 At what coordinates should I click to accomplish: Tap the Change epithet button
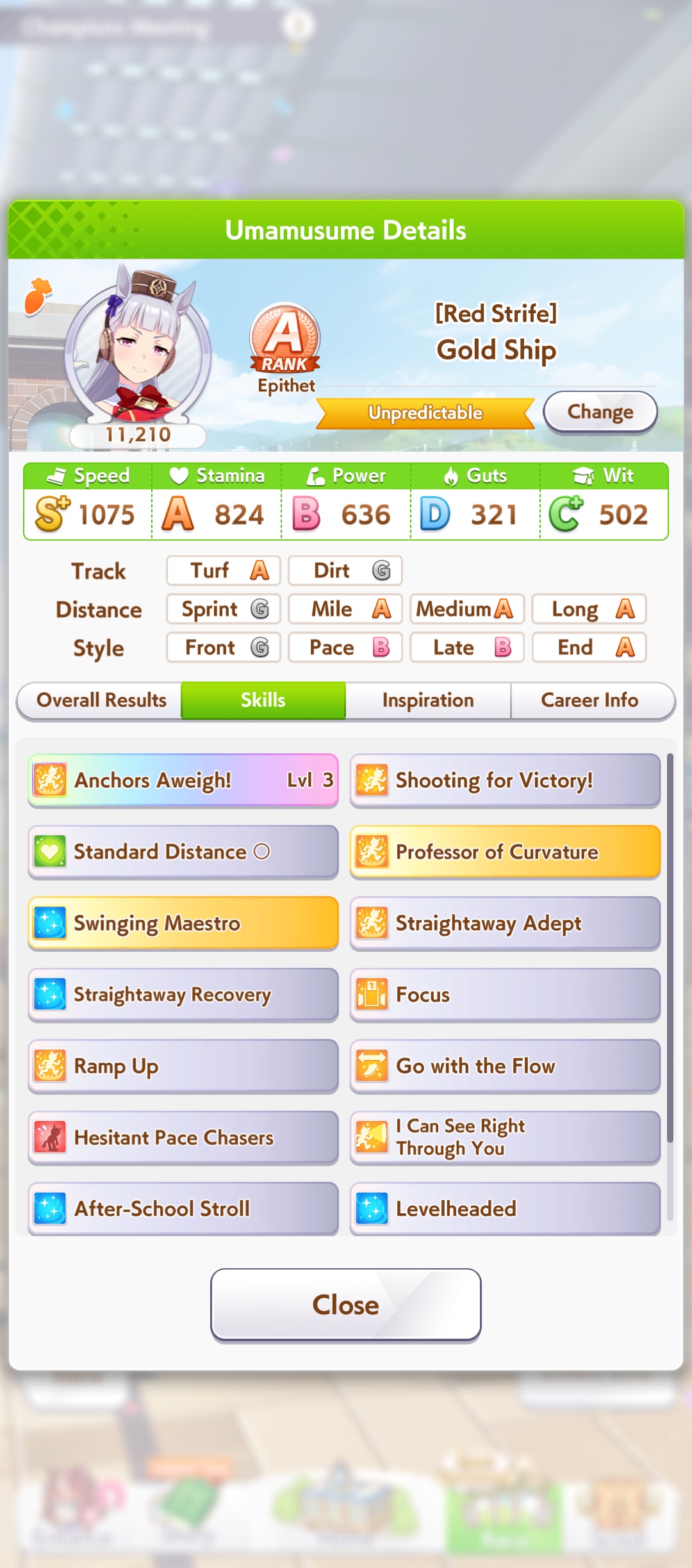[x=600, y=412]
